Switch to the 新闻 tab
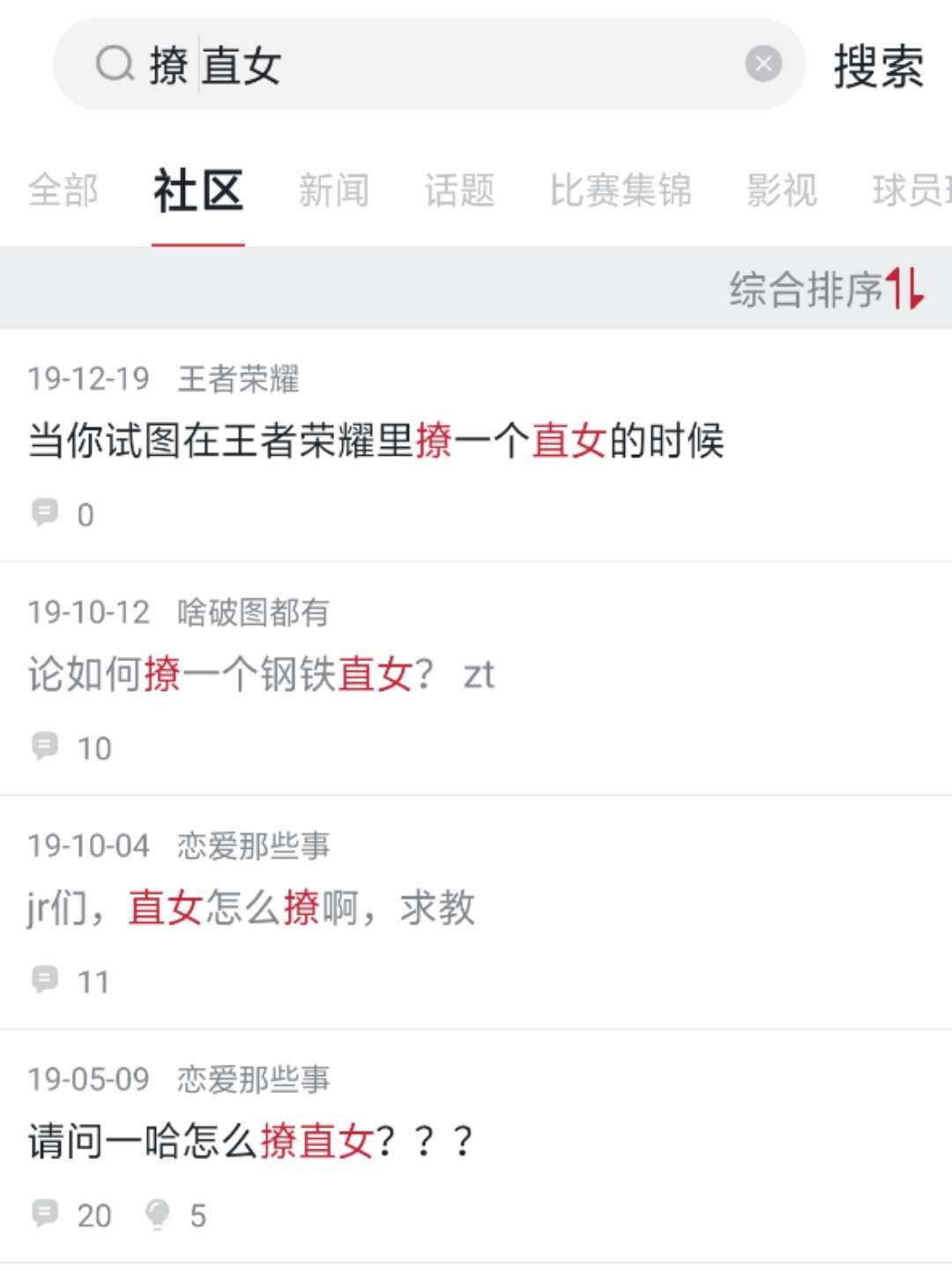Image resolution: width=952 pixels, height=1271 pixels. [335, 190]
